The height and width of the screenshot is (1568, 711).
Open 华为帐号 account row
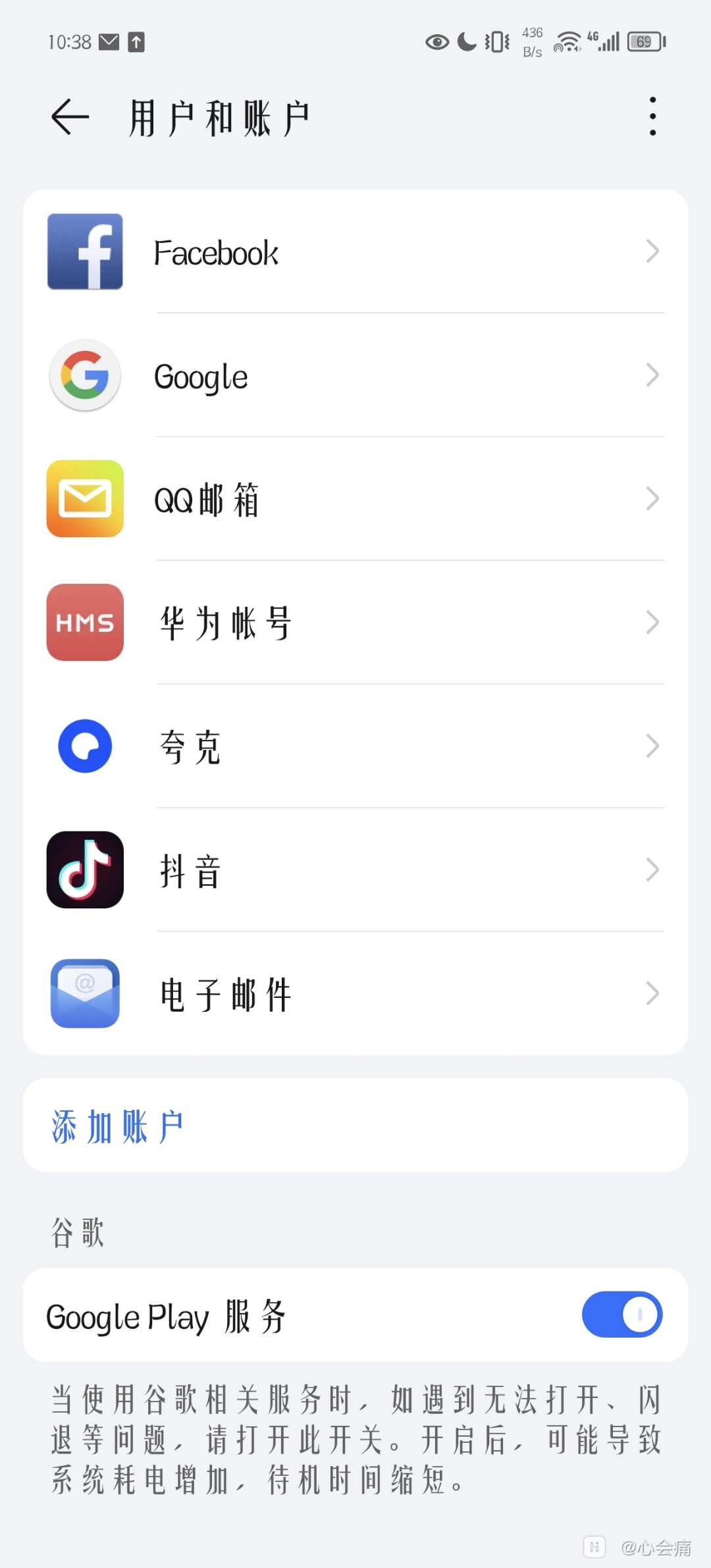click(x=355, y=623)
